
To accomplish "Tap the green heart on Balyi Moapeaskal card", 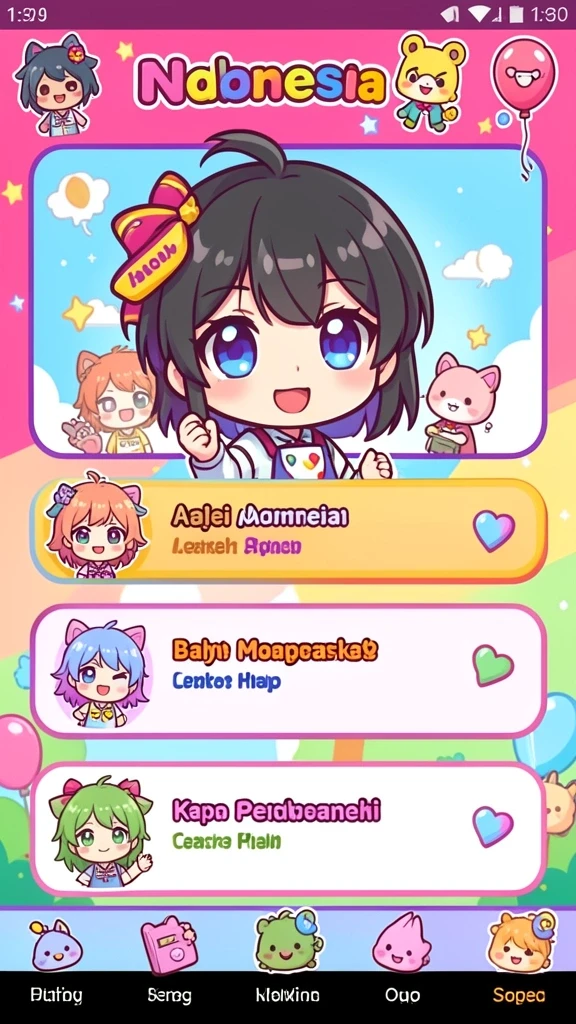I will pyautogui.click(x=493, y=665).
